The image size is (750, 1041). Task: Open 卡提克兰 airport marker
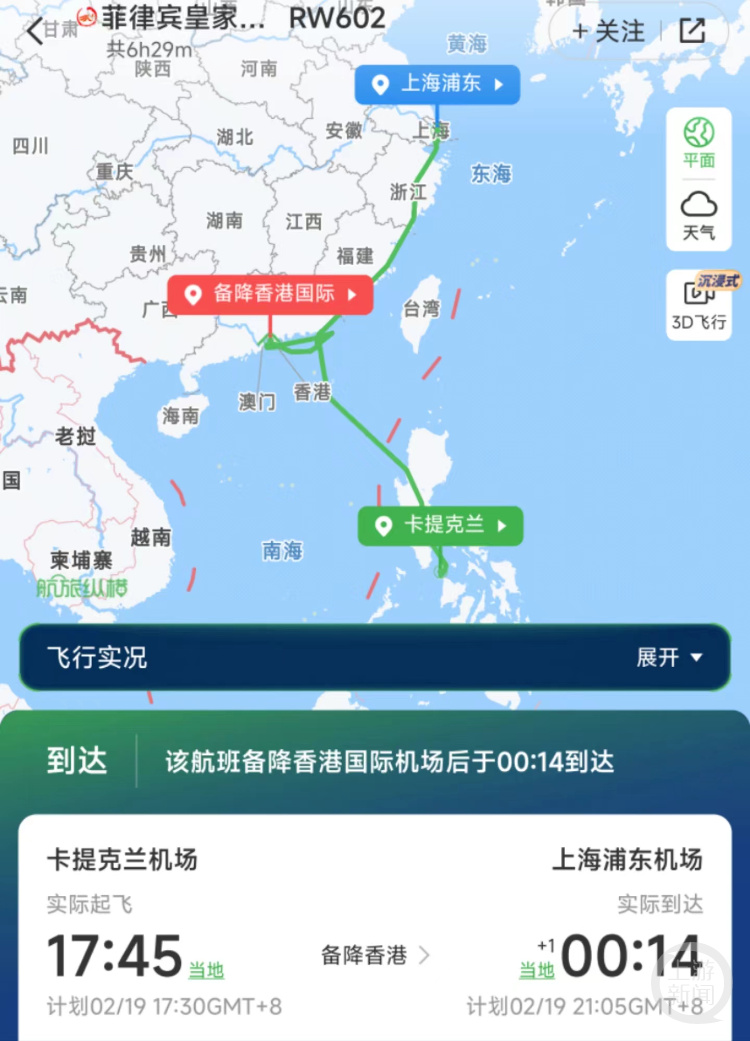[x=440, y=525]
